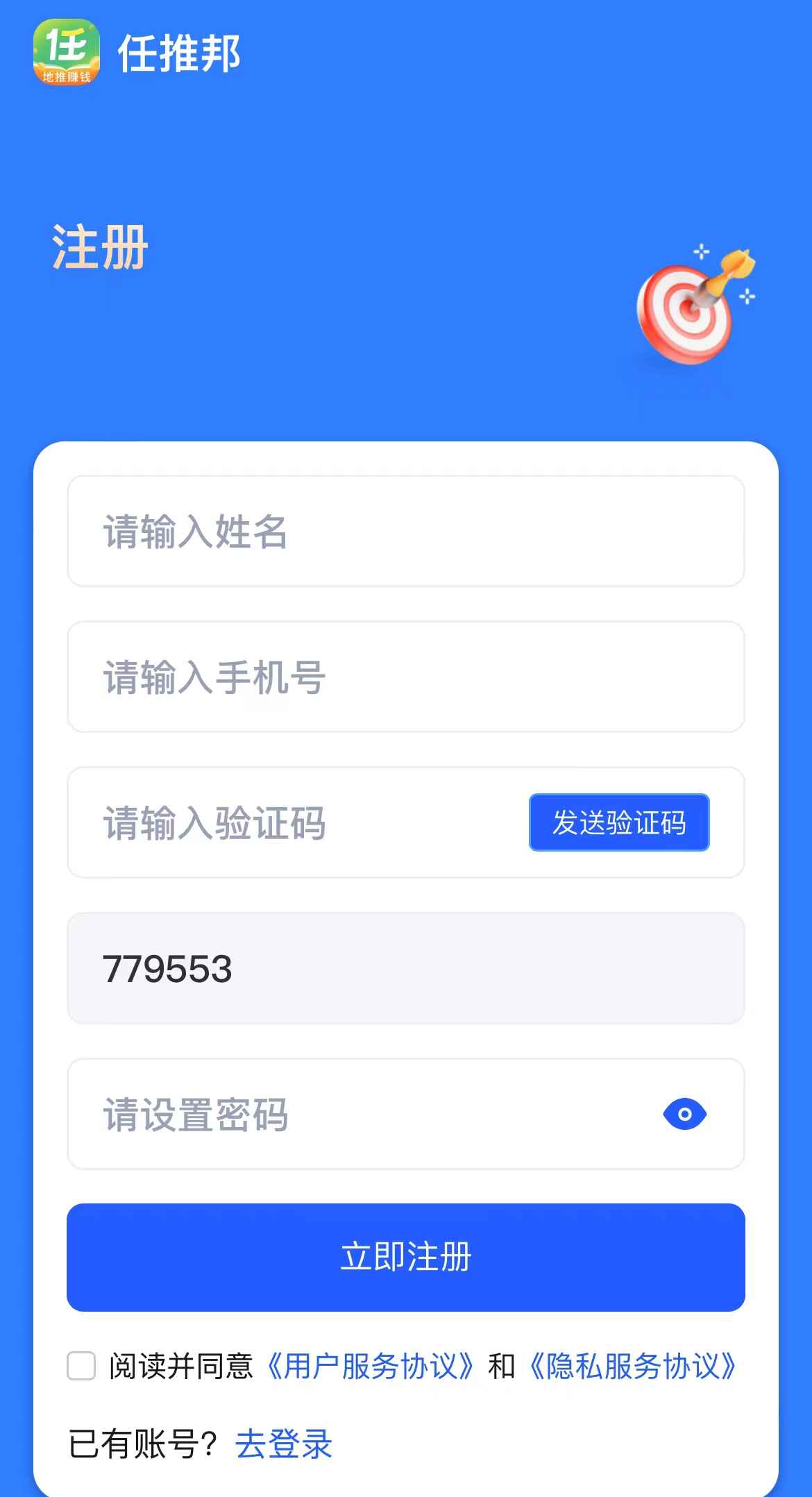Image resolution: width=812 pixels, height=1497 pixels.
Task: Go to login via 去登录
Action: click(283, 1445)
